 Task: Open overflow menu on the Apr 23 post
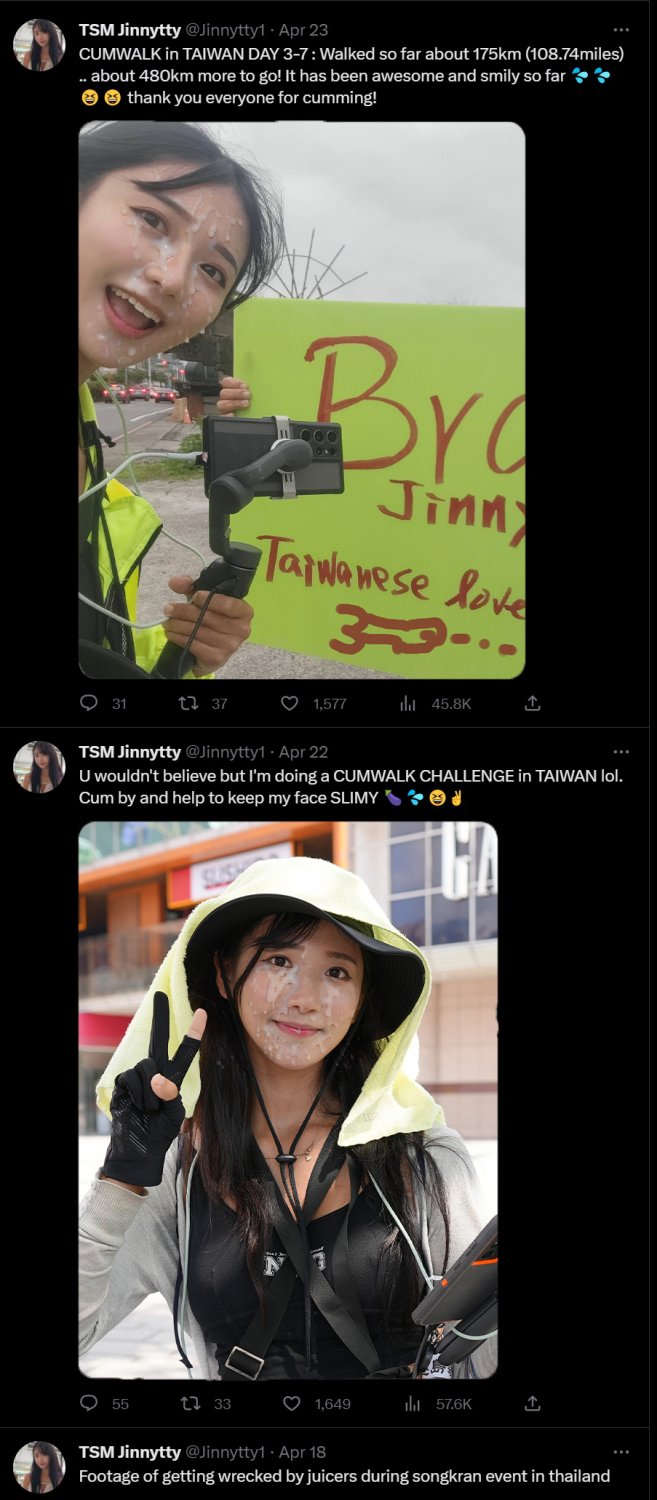tap(621, 29)
